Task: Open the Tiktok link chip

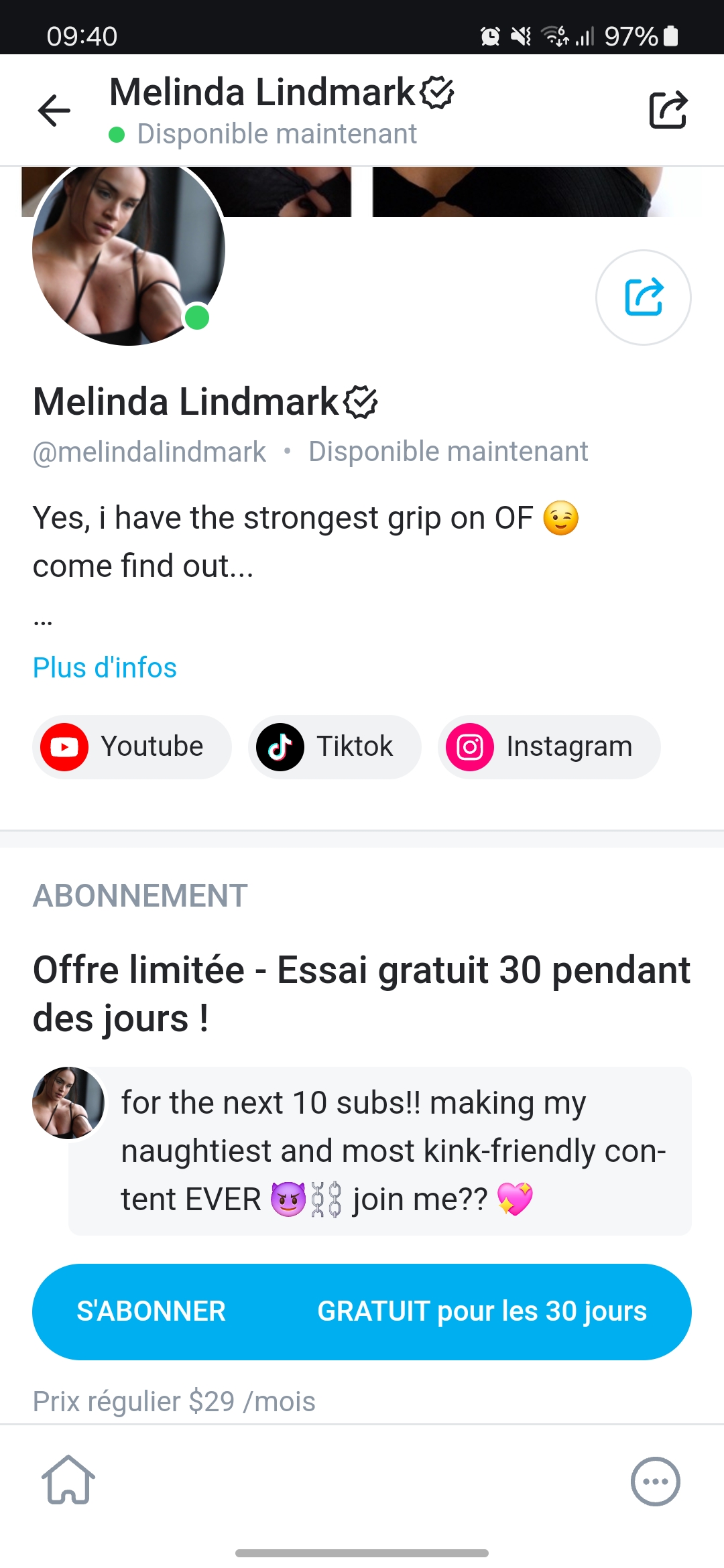Action: point(334,746)
